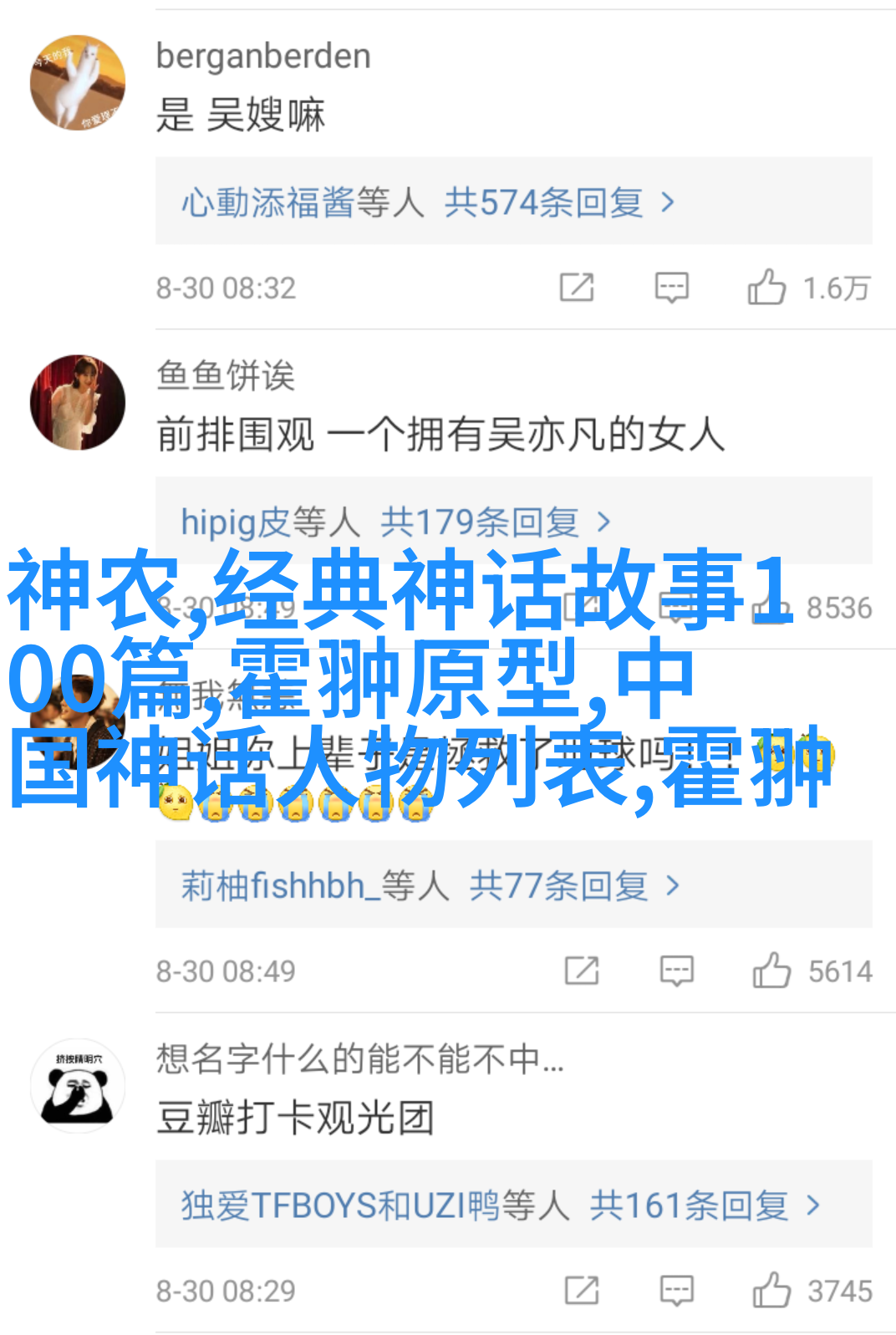Reply to the 豆瓣打卡观光团 comment

pyautogui.click(x=676, y=1290)
